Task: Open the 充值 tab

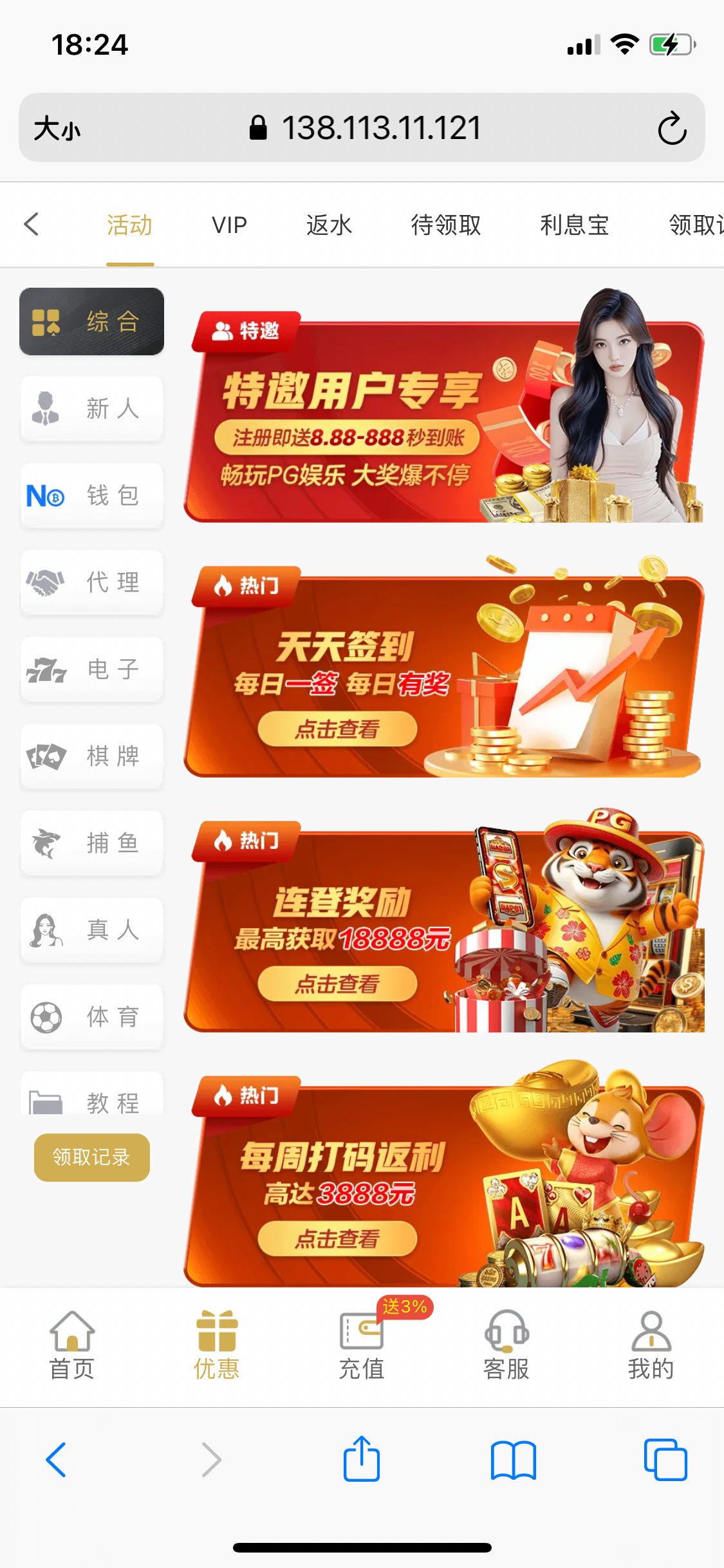Action: pyautogui.click(x=362, y=1345)
